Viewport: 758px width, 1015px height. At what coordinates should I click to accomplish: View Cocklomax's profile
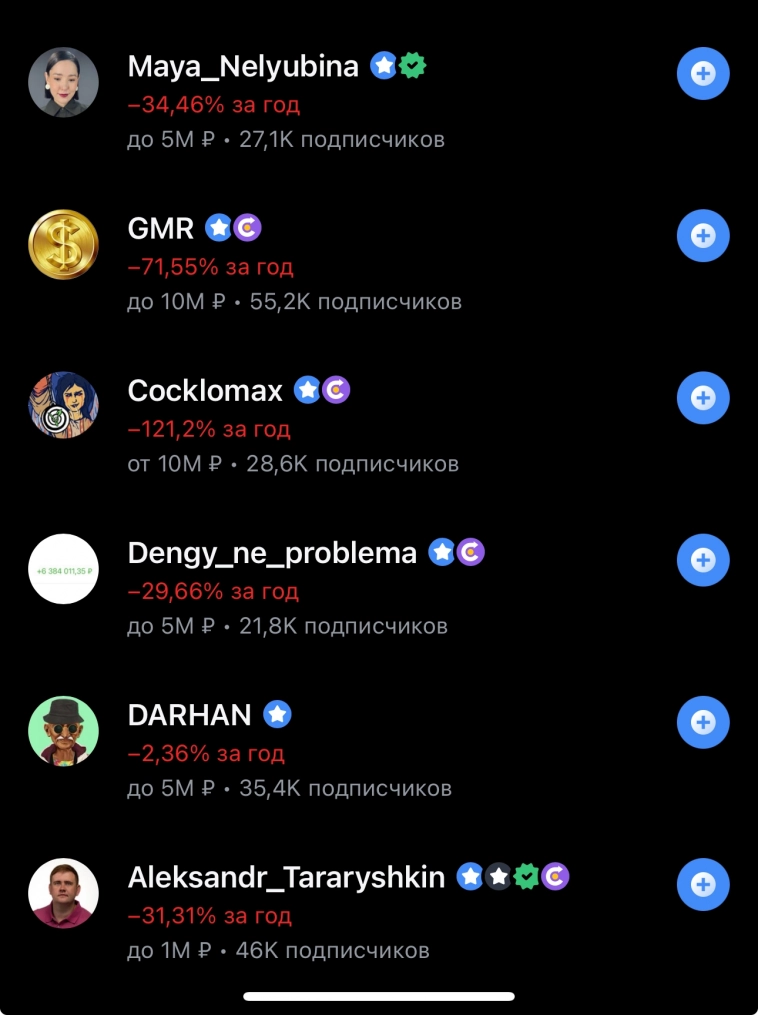pos(205,391)
